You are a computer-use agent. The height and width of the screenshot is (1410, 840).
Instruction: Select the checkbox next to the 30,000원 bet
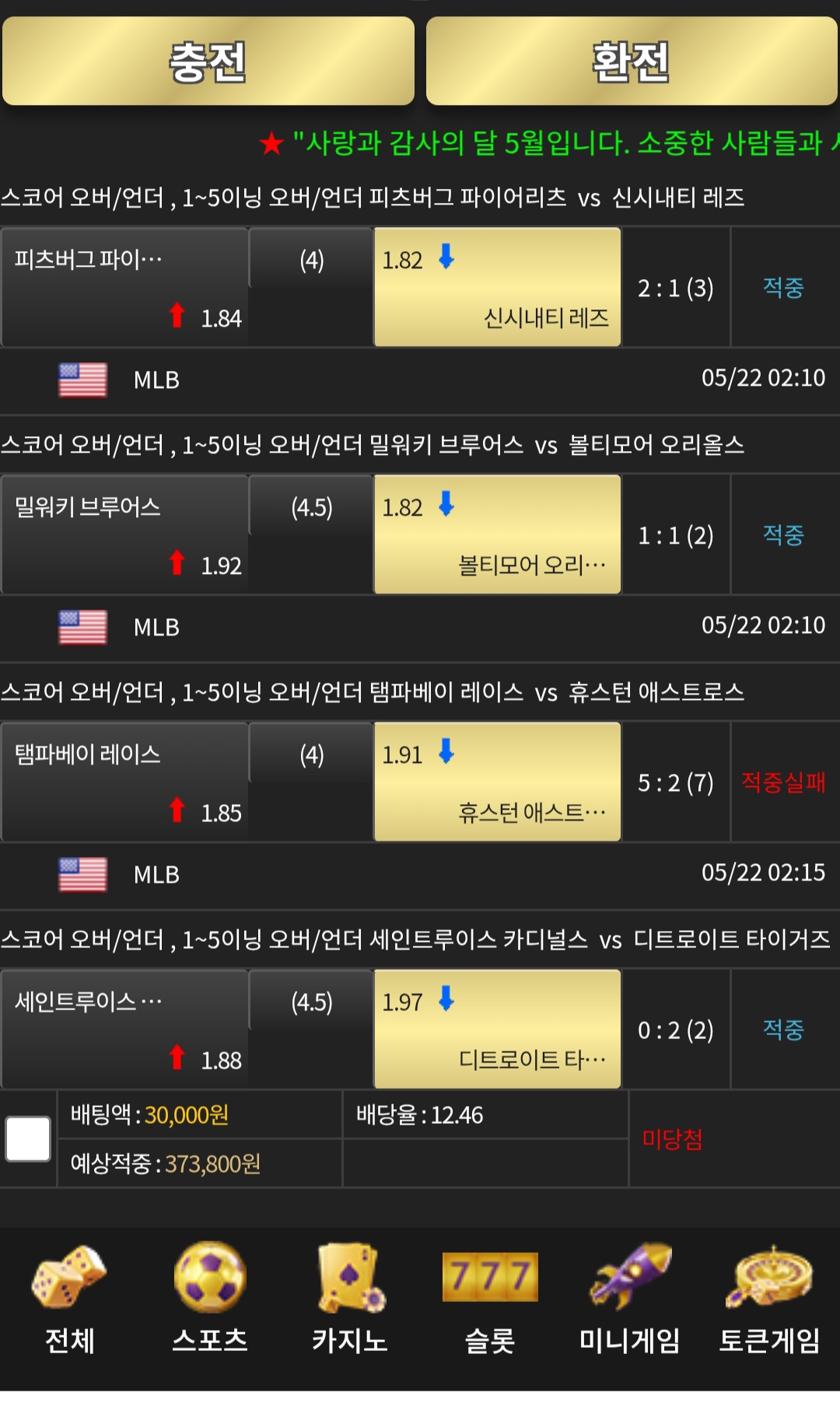click(28, 1139)
